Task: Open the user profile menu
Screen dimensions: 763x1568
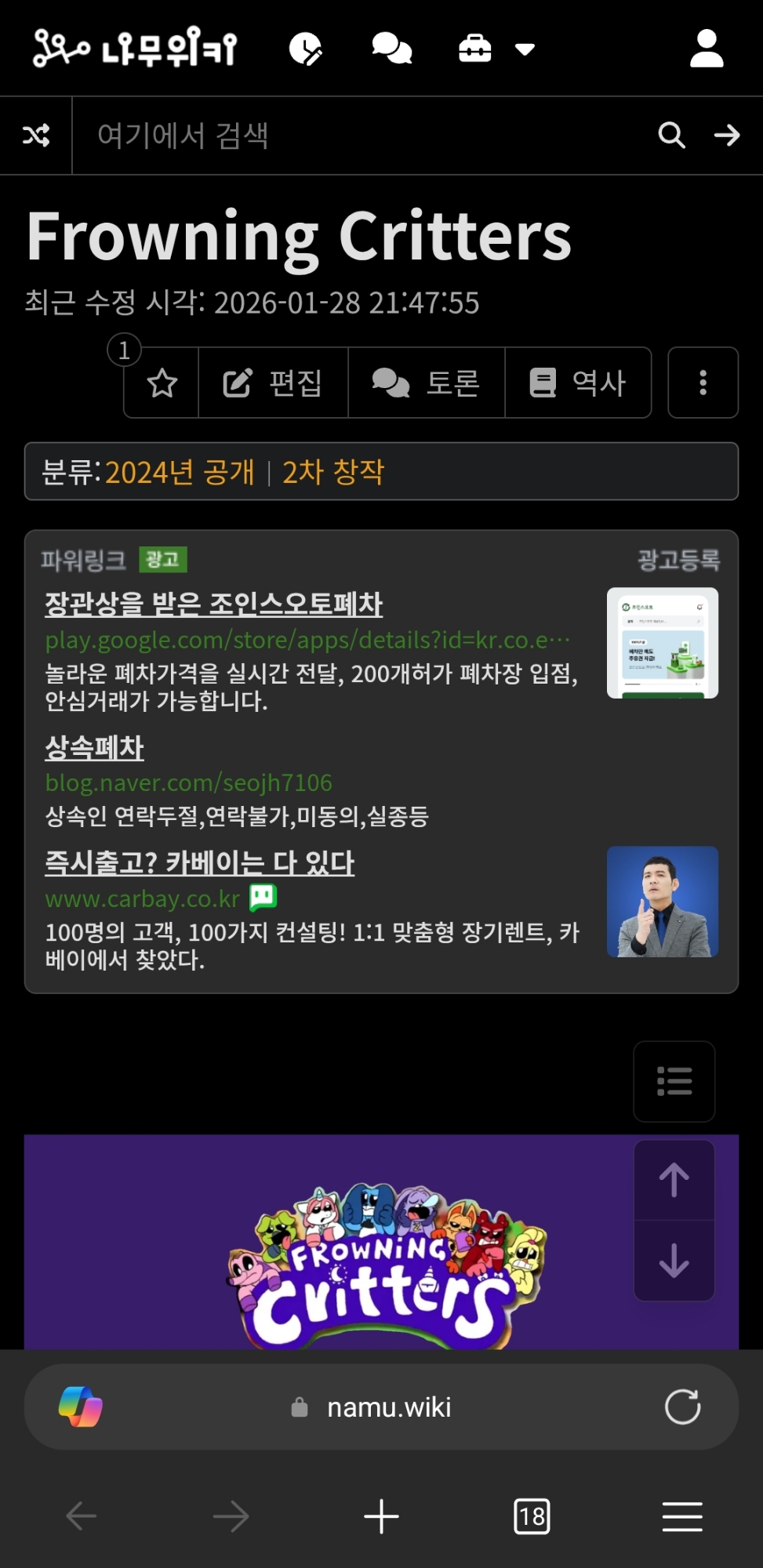Action: 706,49
